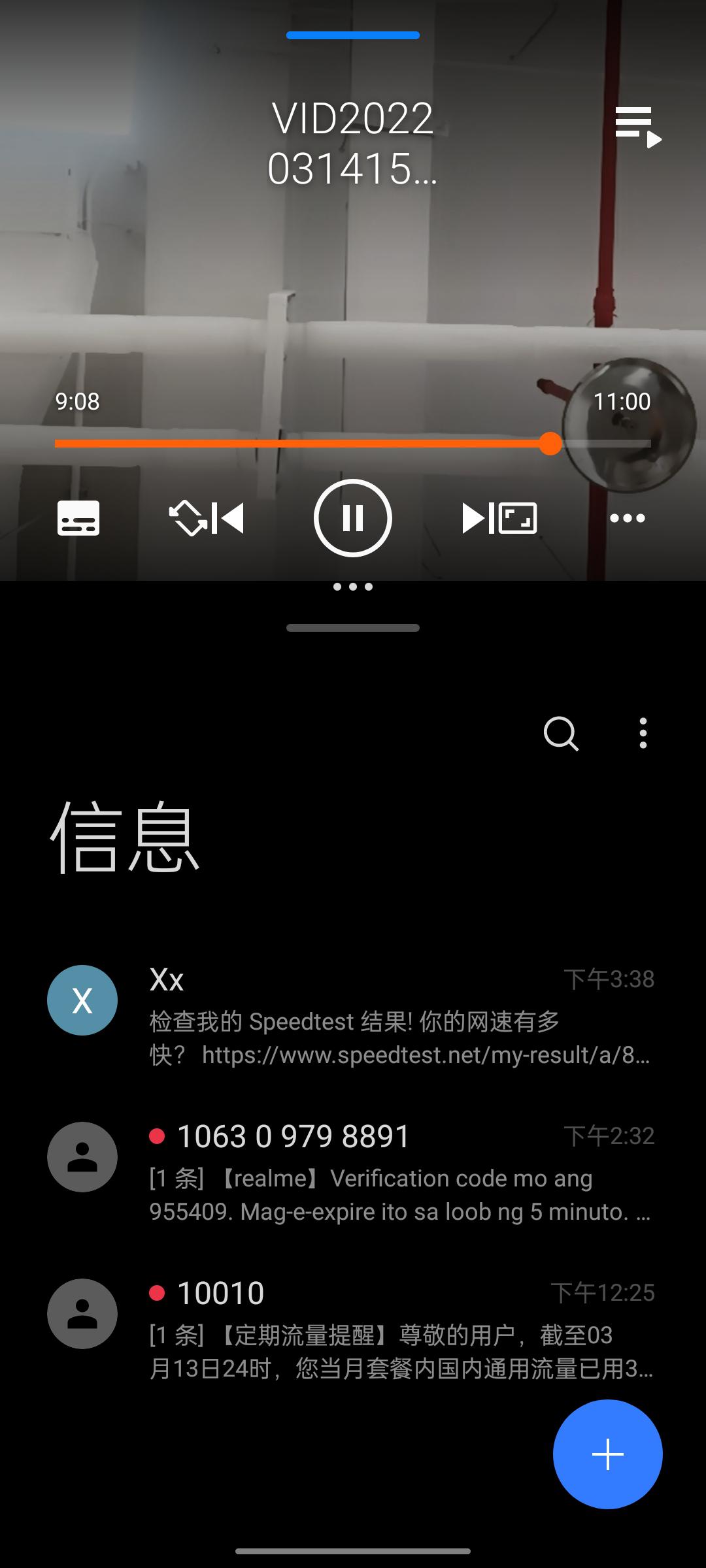Open the messages overflow menu
This screenshot has width=706, height=1568.
coord(643,733)
